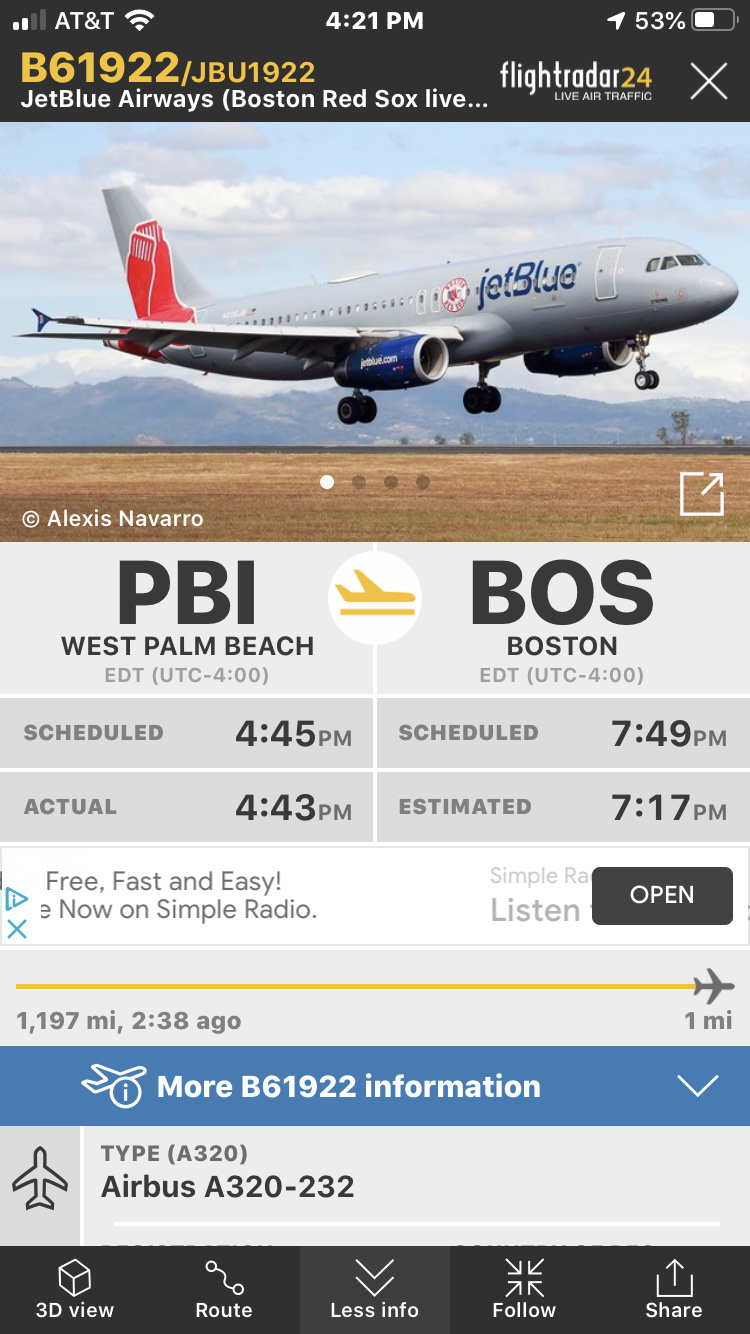Open the AdChoices info icon
This screenshot has height=1334, width=750.
(x=17, y=898)
